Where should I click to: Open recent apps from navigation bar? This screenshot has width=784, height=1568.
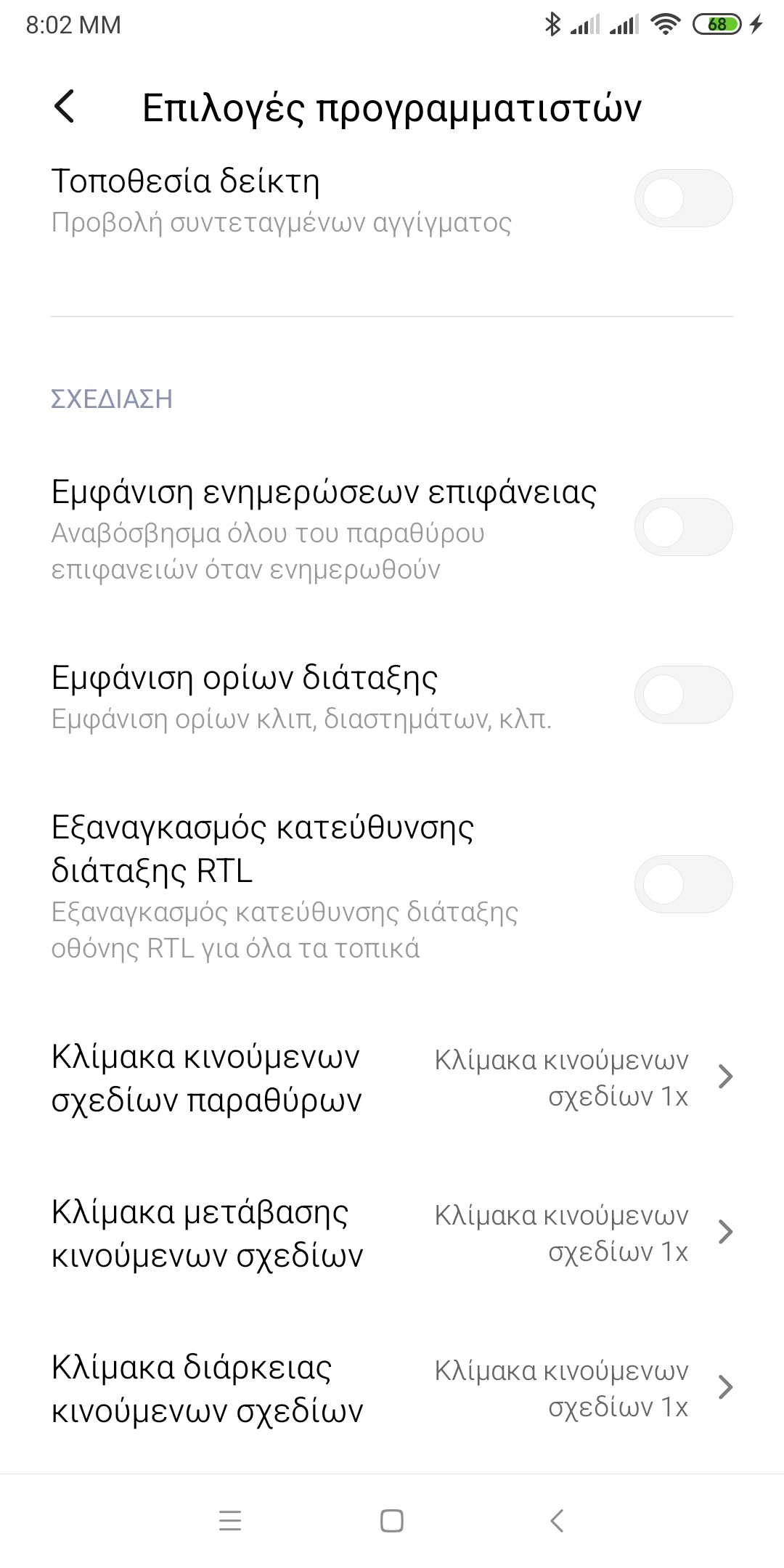[230, 1521]
